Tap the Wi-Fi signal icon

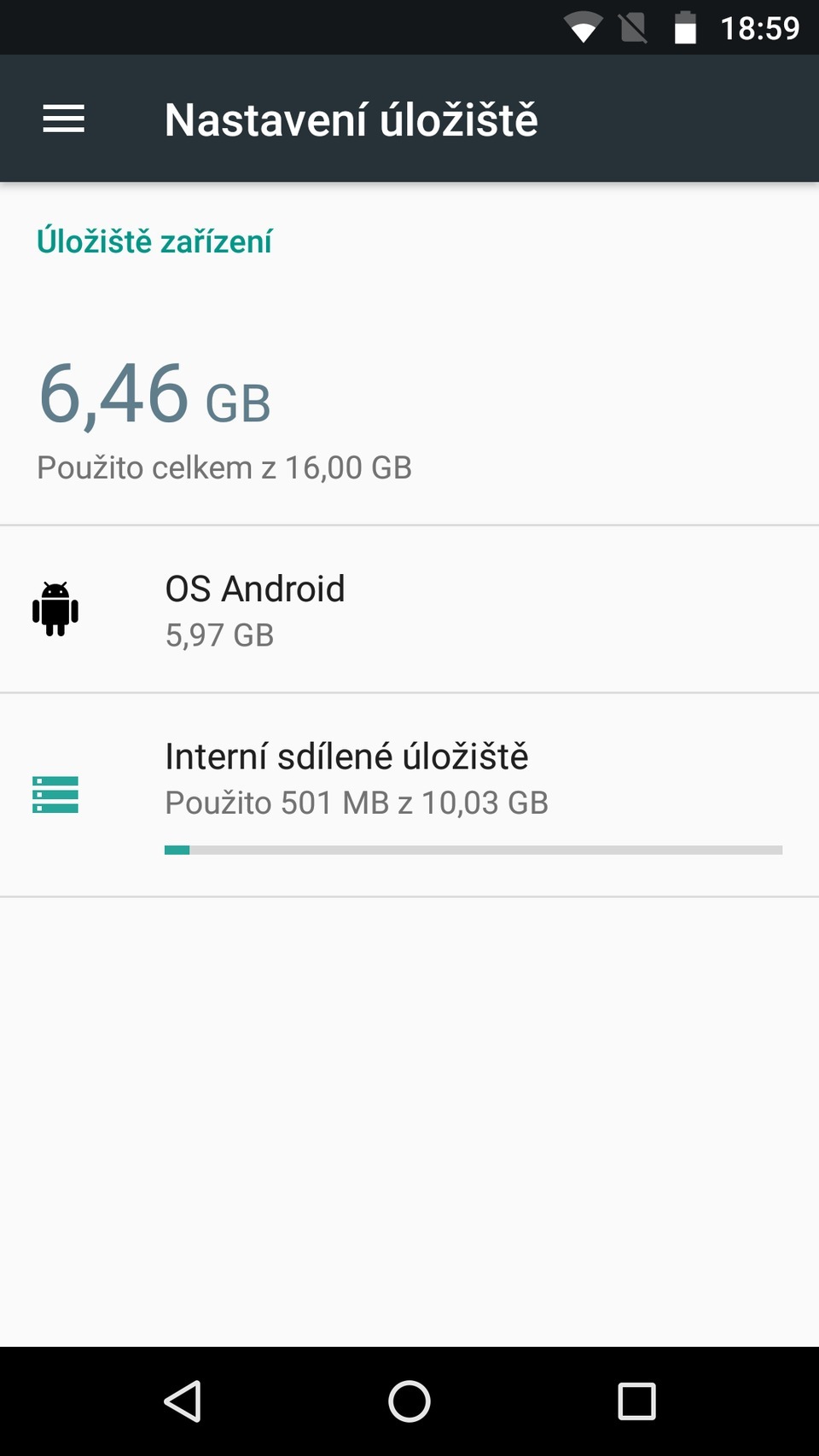tap(584, 26)
